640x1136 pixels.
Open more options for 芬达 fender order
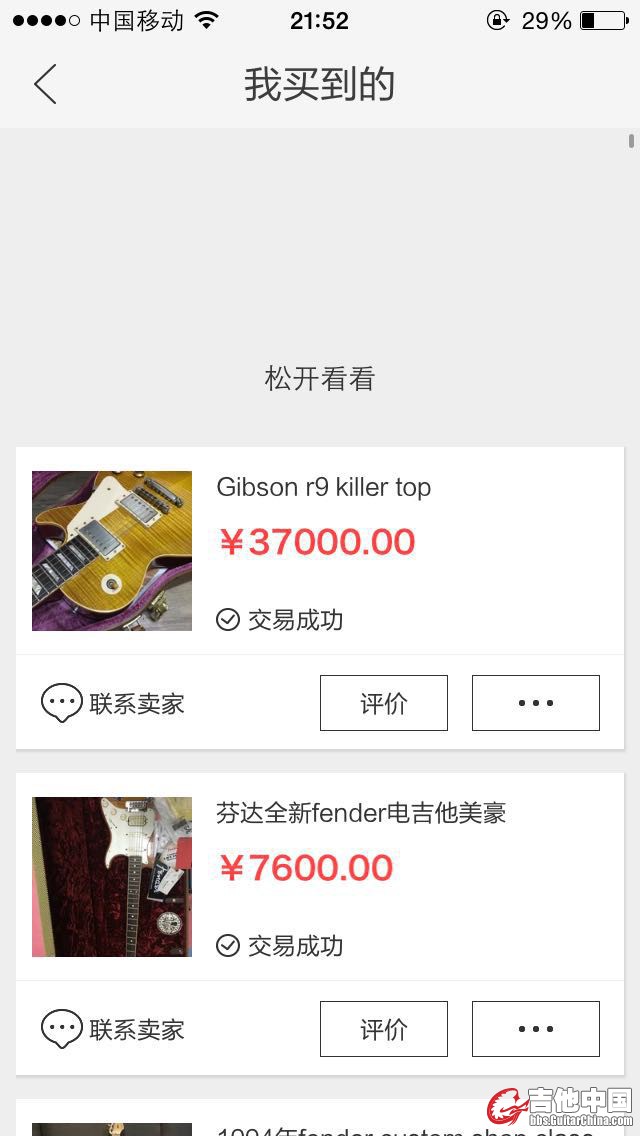click(x=535, y=1029)
